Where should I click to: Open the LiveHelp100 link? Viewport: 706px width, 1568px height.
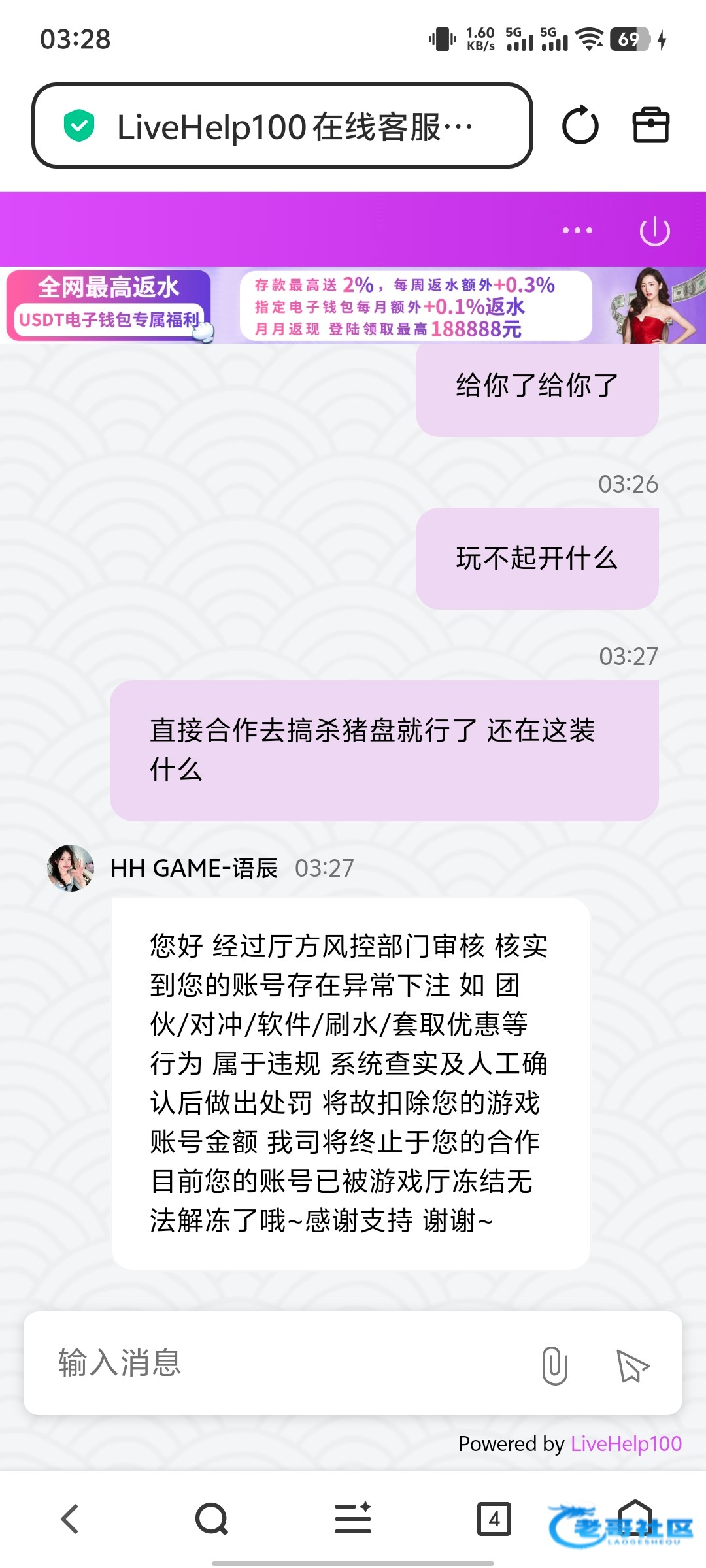(626, 1443)
